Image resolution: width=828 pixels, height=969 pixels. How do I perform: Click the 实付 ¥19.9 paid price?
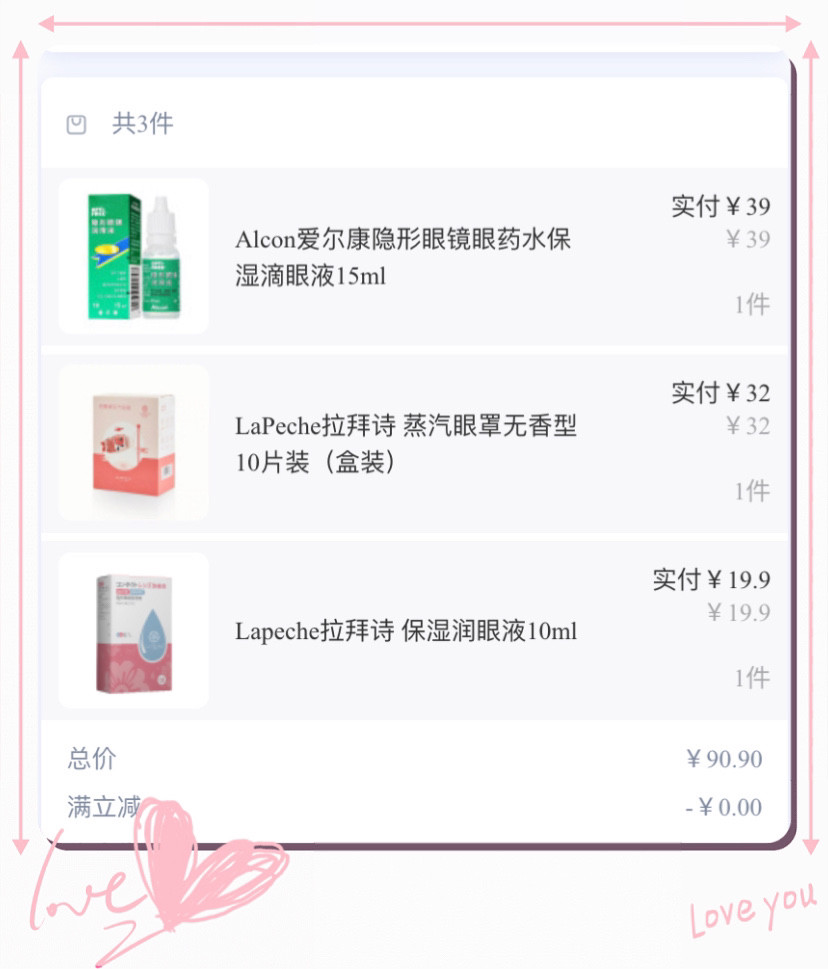coord(710,579)
